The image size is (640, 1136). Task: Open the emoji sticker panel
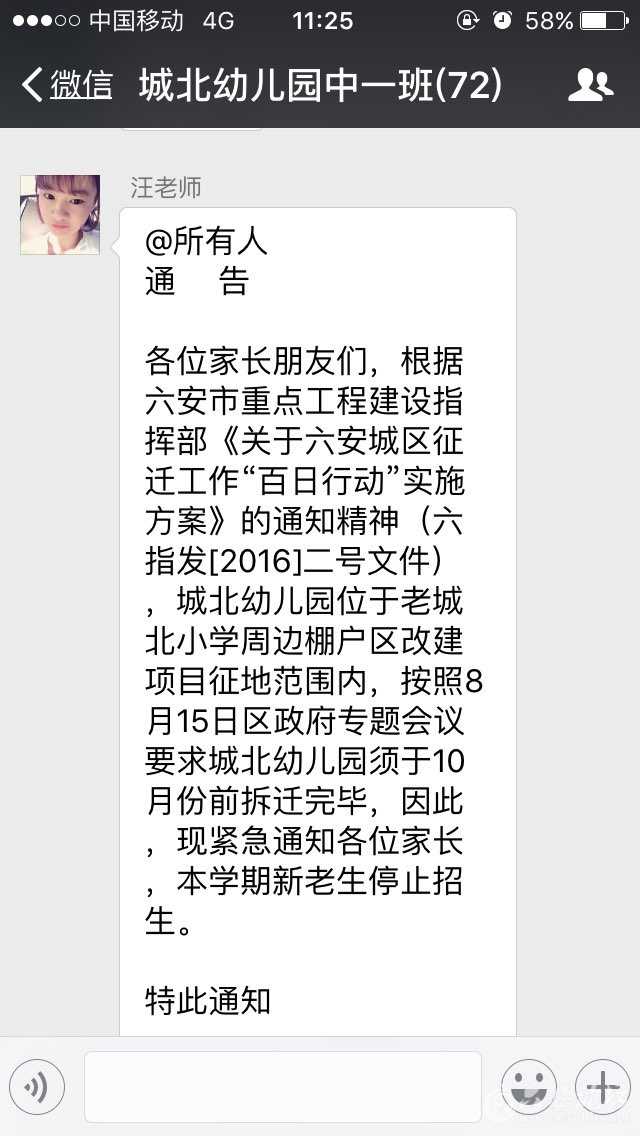point(528,1087)
